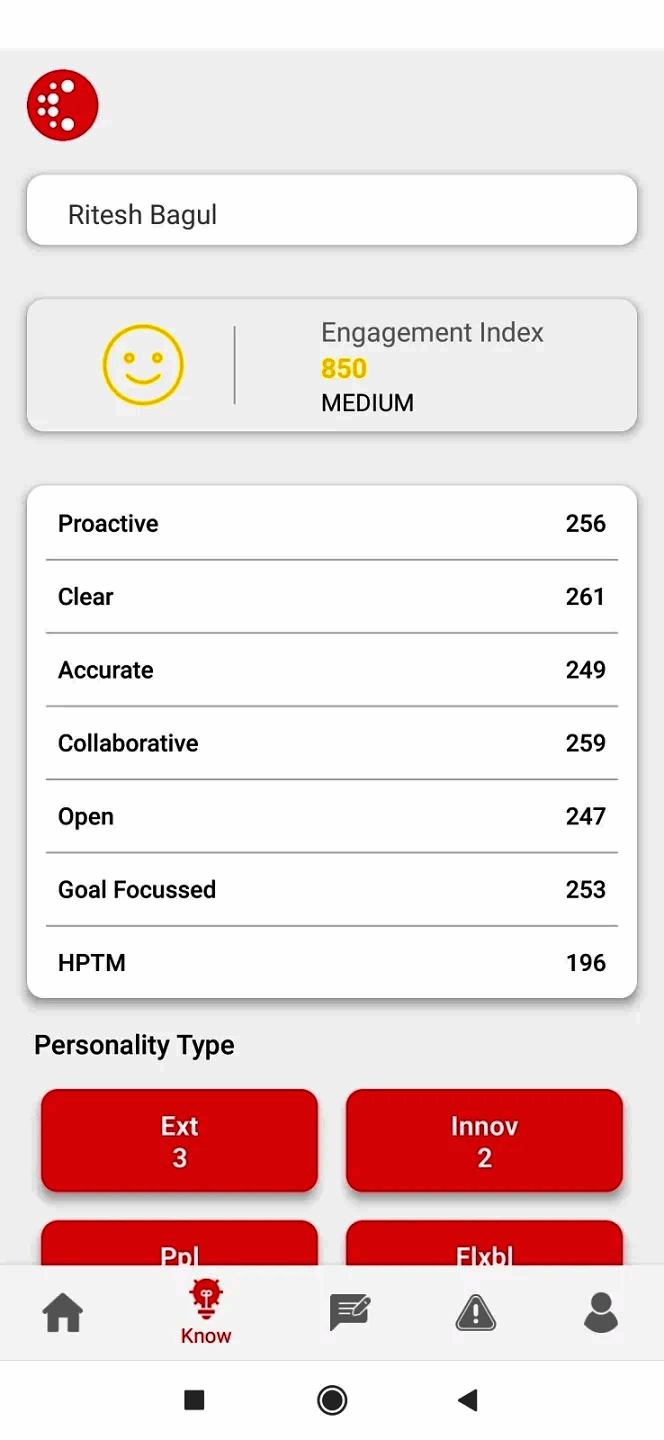Open the profile tab

601,1312
